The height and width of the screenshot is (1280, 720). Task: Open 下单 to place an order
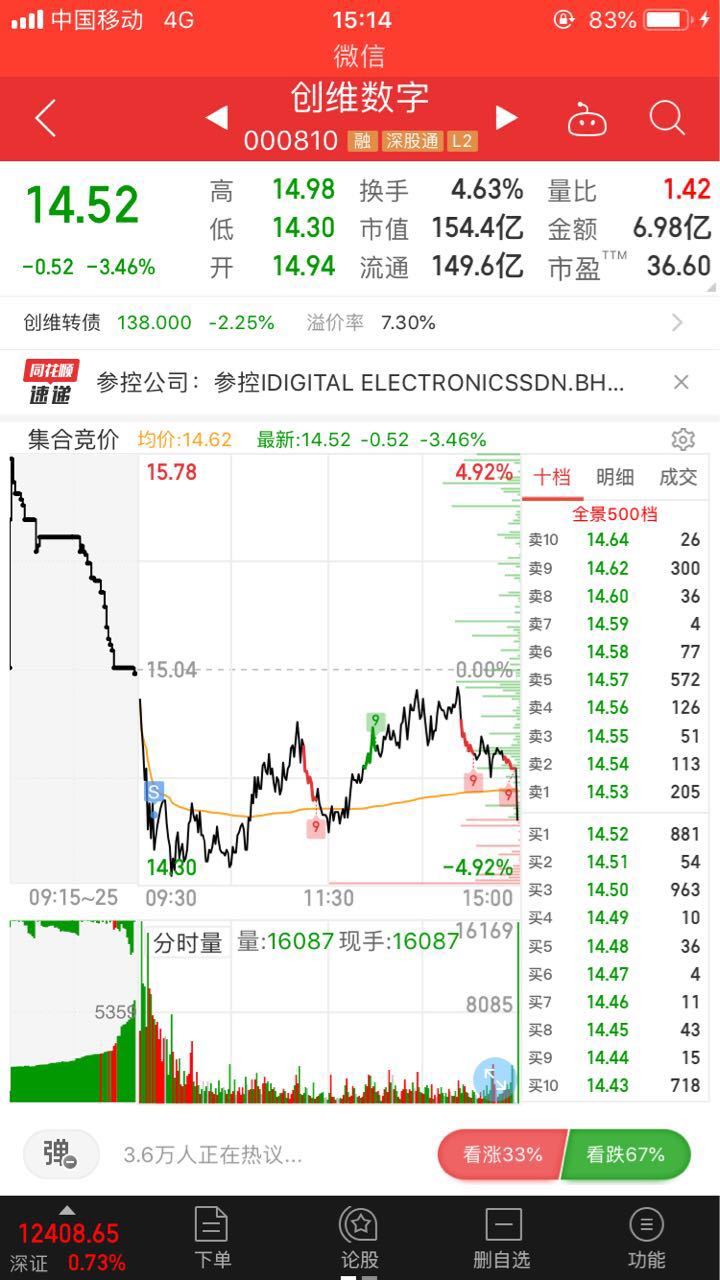click(x=212, y=1238)
